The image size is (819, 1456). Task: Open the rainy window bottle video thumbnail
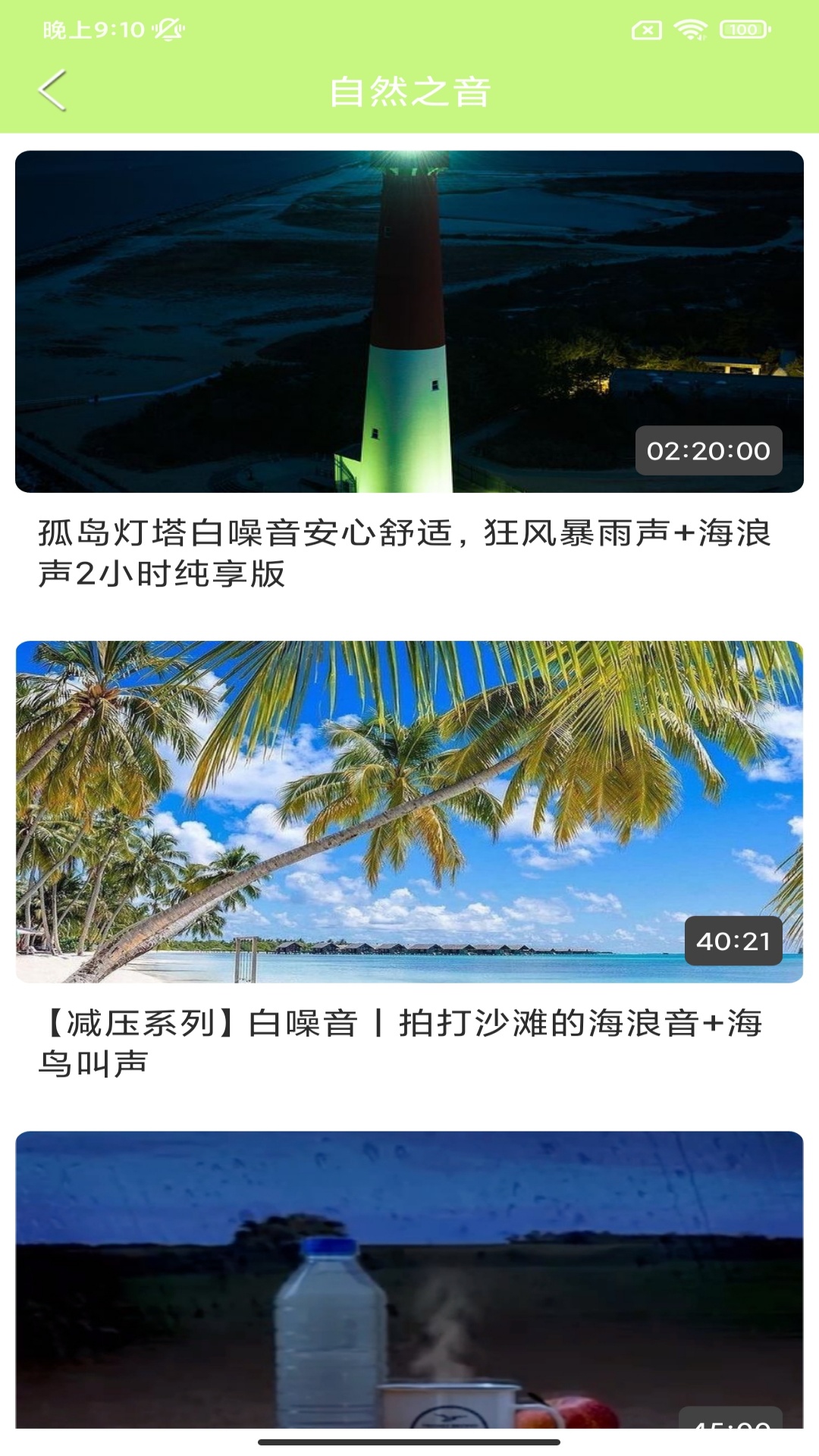(409, 1289)
